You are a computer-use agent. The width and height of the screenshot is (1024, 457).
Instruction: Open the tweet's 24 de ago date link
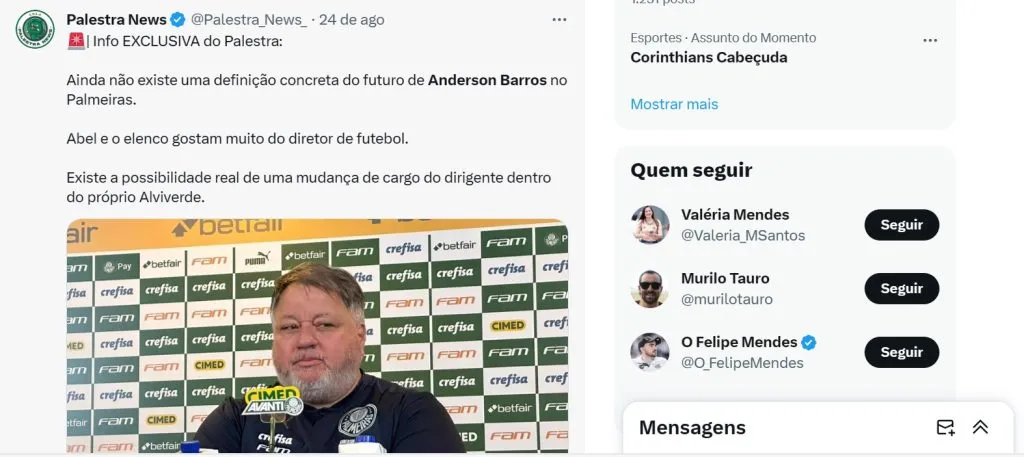351,20
